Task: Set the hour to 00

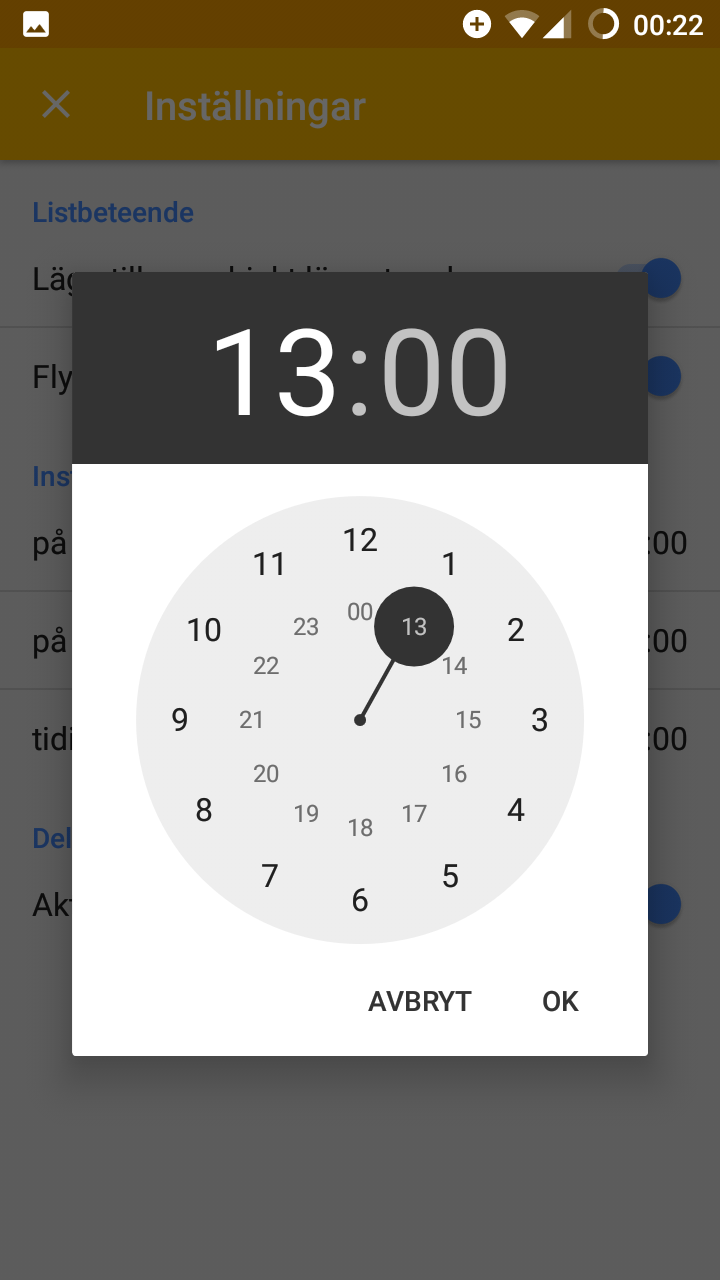Action: pos(360,612)
